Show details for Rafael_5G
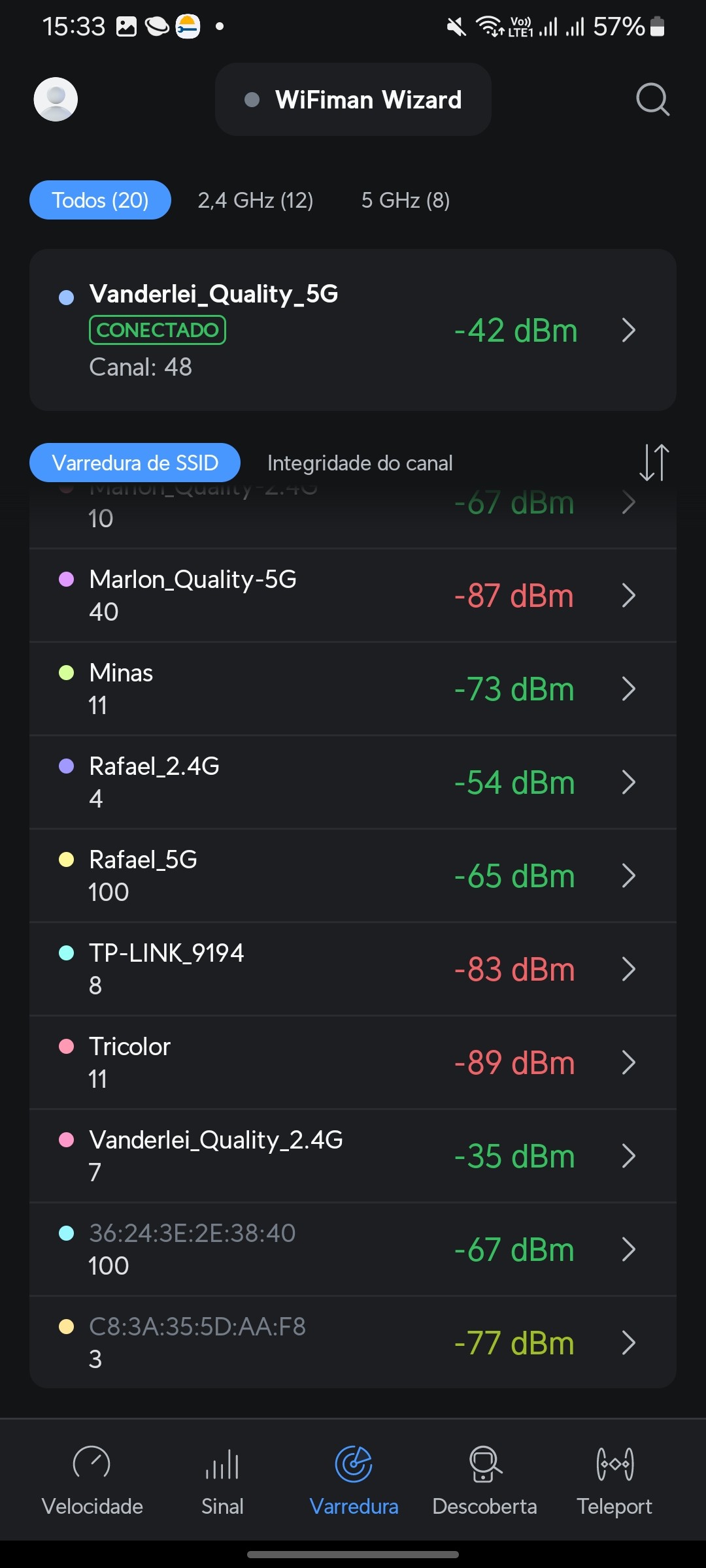 click(x=353, y=875)
